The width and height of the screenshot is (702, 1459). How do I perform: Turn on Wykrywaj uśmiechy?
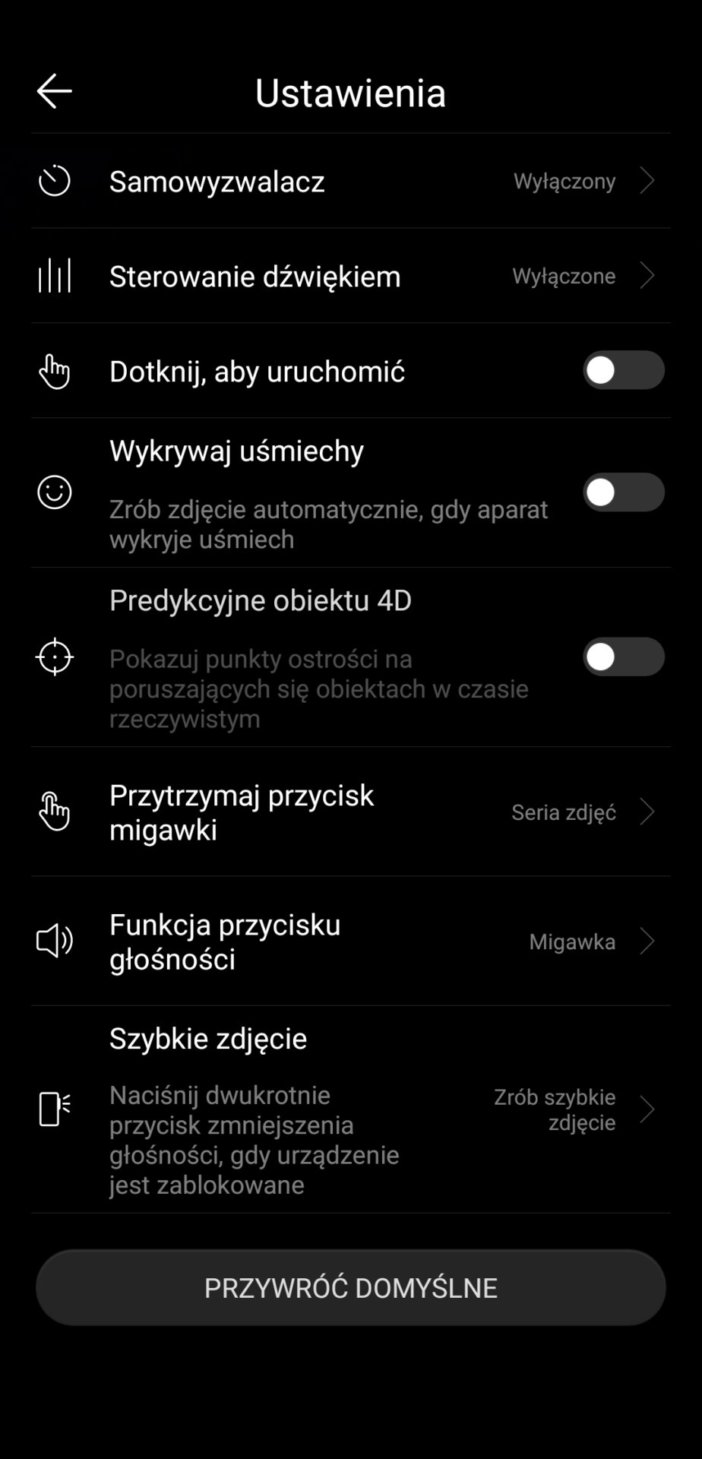coord(624,493)
